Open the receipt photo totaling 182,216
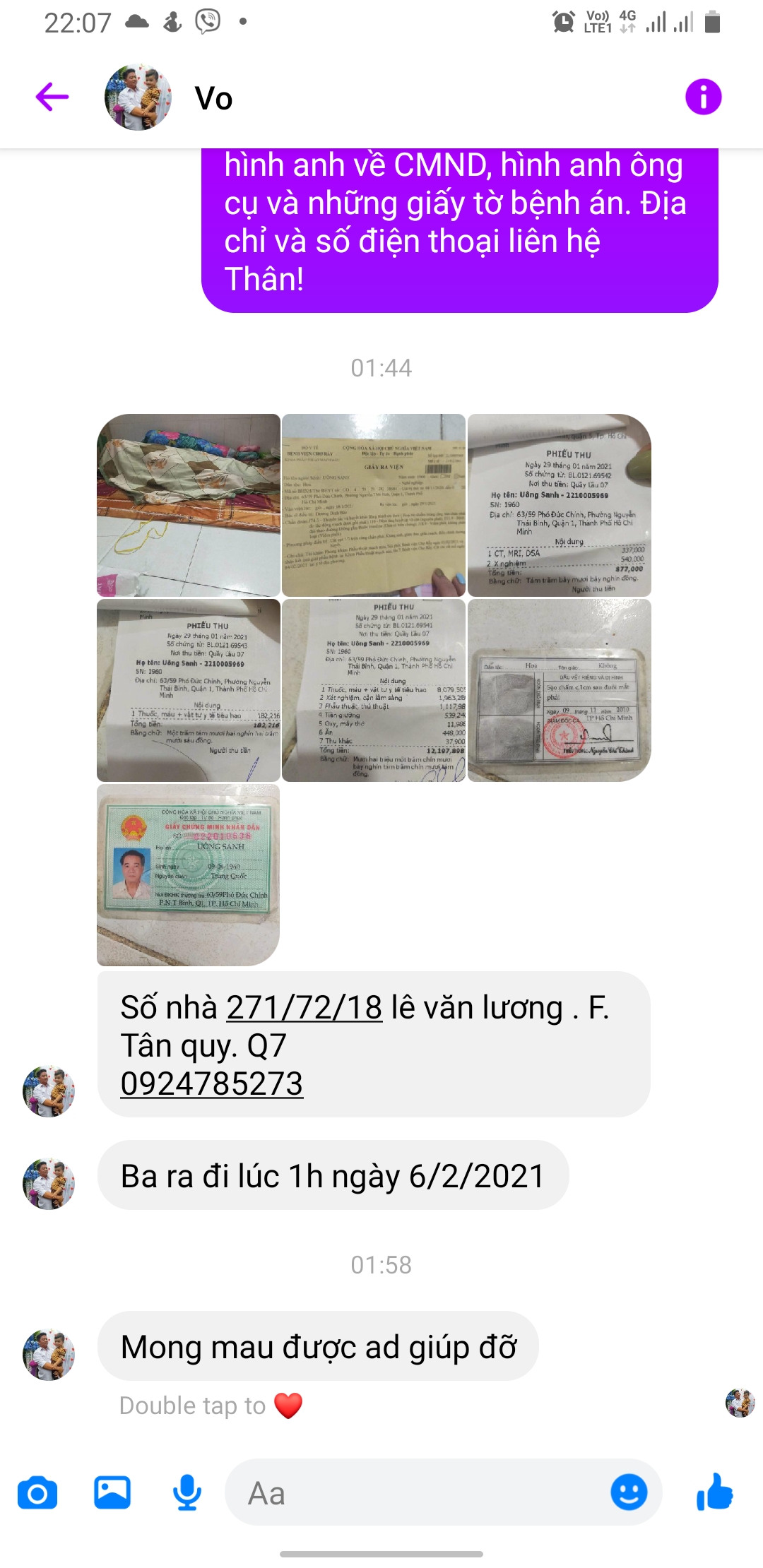763x1568 pixels. click(x=188, y=690)
